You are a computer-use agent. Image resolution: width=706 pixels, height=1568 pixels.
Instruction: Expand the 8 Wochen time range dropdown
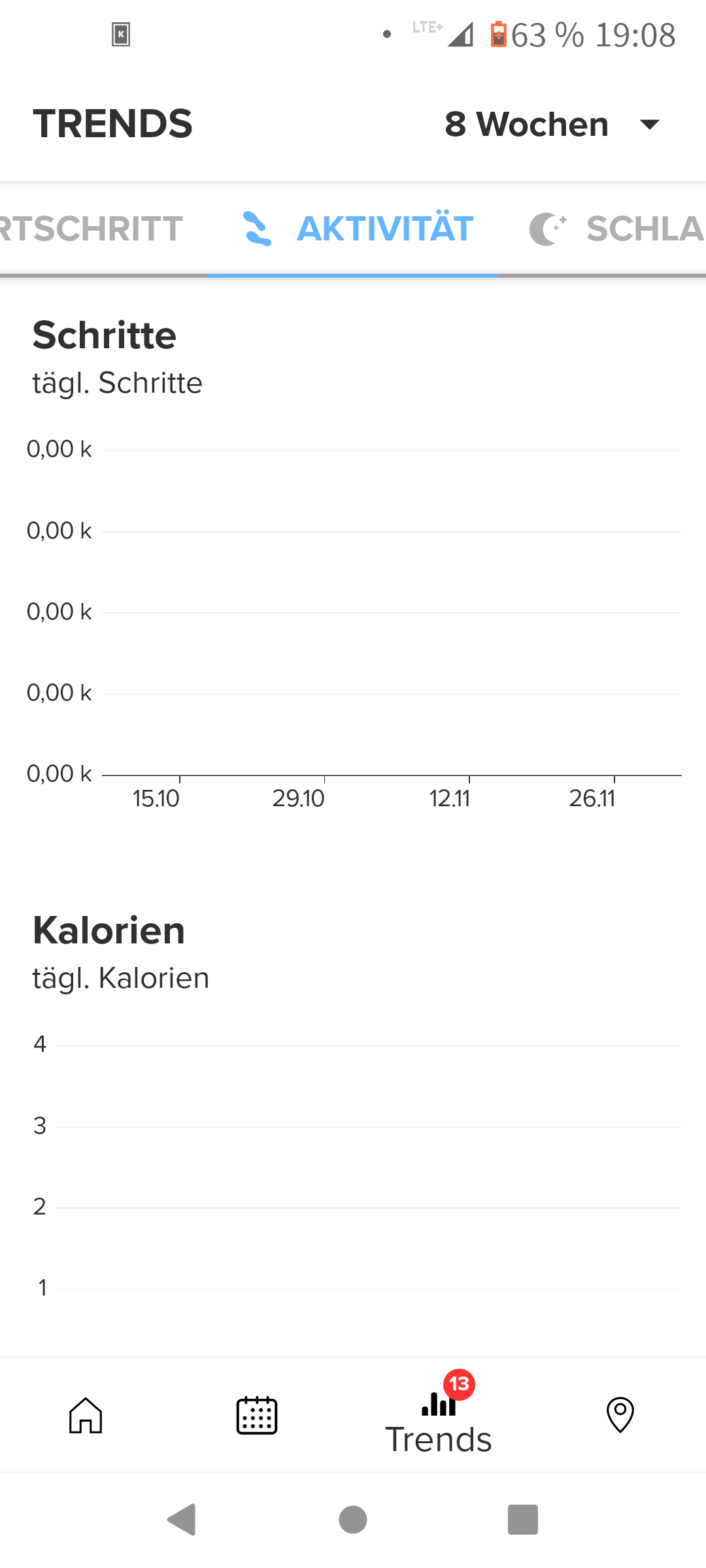[552, 124]
